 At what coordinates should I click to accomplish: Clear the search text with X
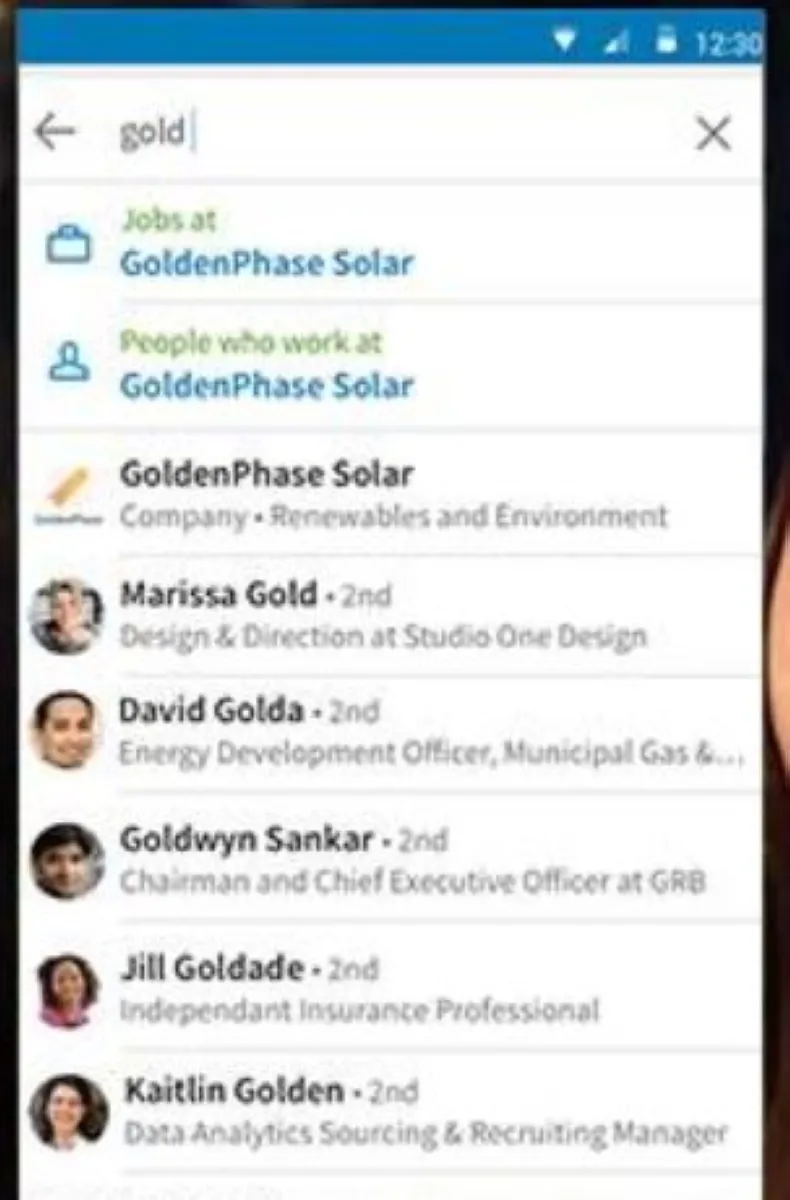(x=713, y=133)
